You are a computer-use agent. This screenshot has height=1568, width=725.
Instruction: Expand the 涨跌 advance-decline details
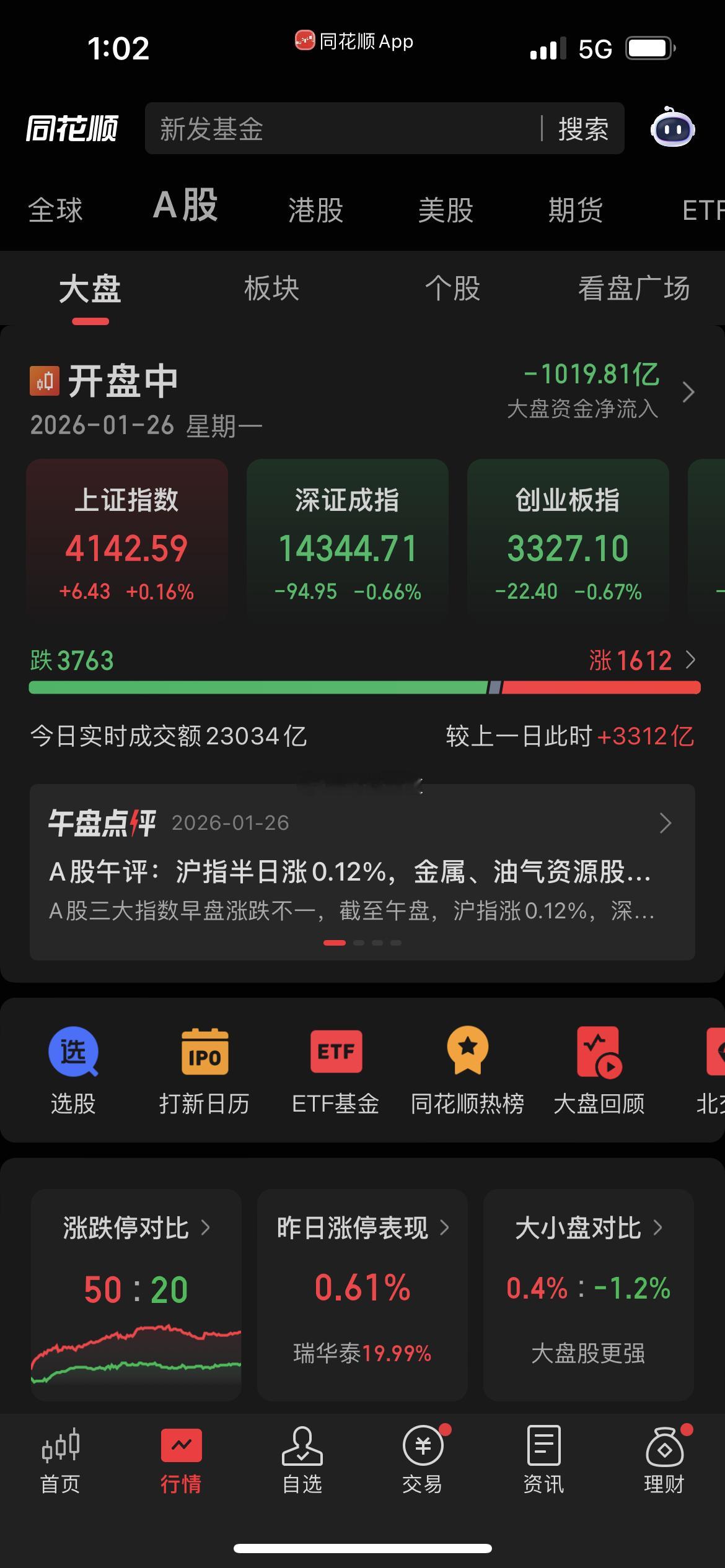point(690,661)
